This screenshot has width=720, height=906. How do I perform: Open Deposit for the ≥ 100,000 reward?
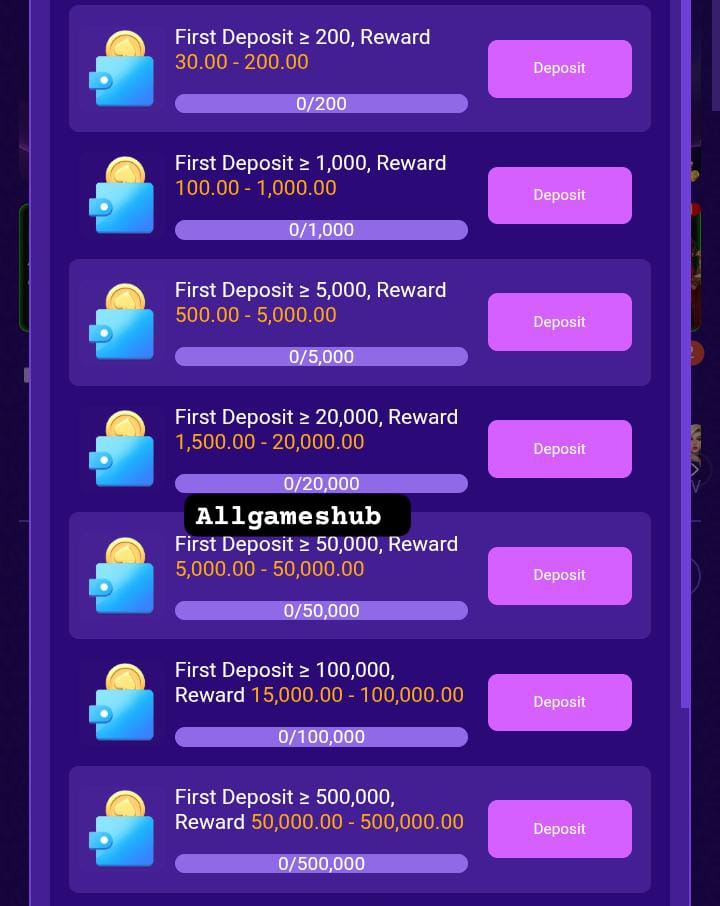tap(559, 702)
